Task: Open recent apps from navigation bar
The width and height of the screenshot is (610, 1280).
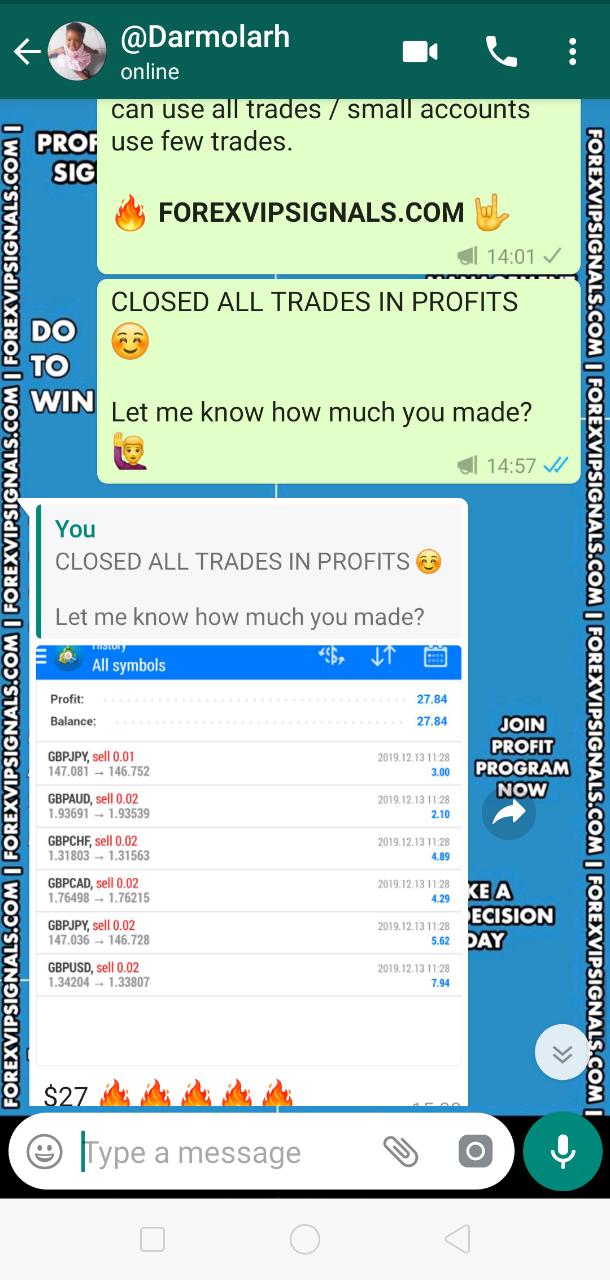Action: click(152, 1240)
